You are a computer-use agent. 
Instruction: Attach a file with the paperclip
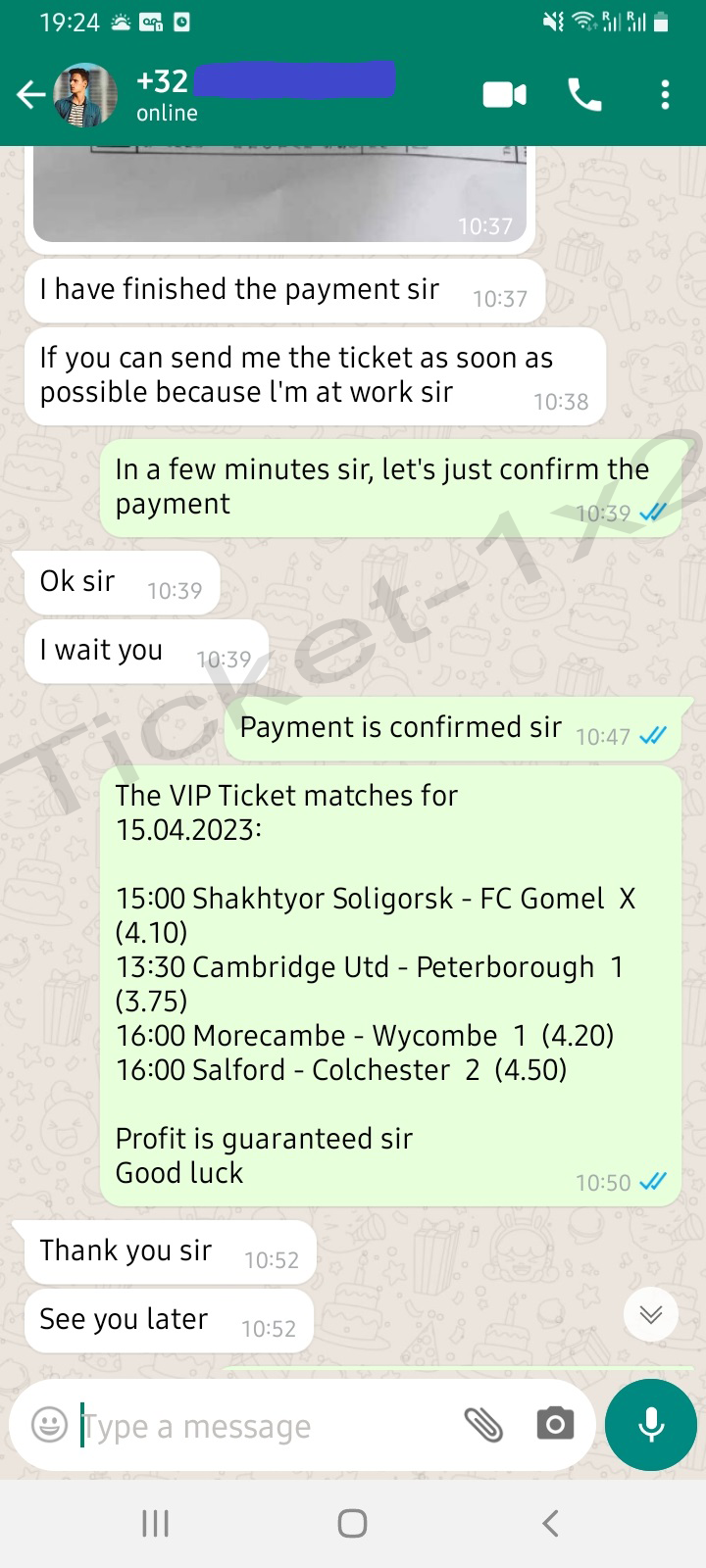(482, 1425)
